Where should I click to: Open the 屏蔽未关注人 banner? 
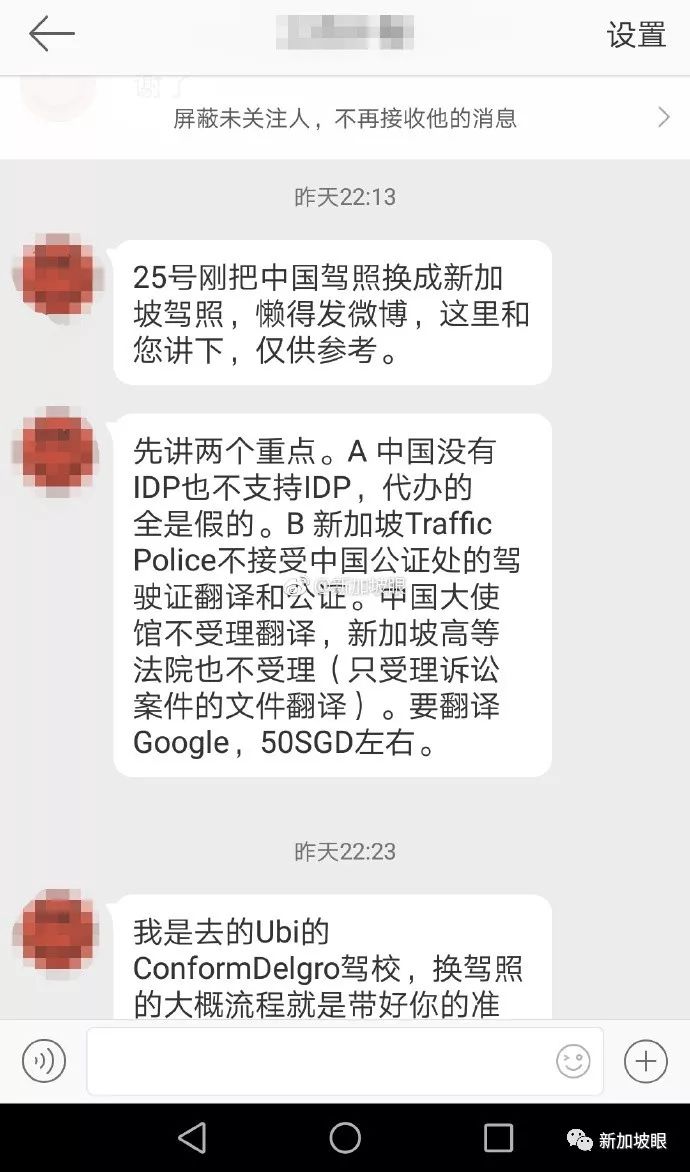click(x=345, y=118)
